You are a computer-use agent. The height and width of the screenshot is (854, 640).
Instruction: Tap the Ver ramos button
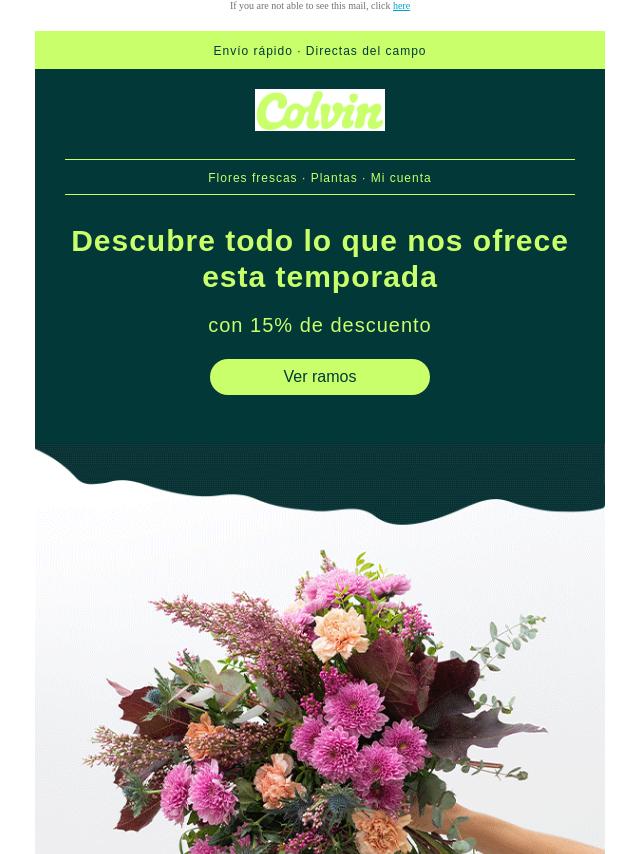320,377
